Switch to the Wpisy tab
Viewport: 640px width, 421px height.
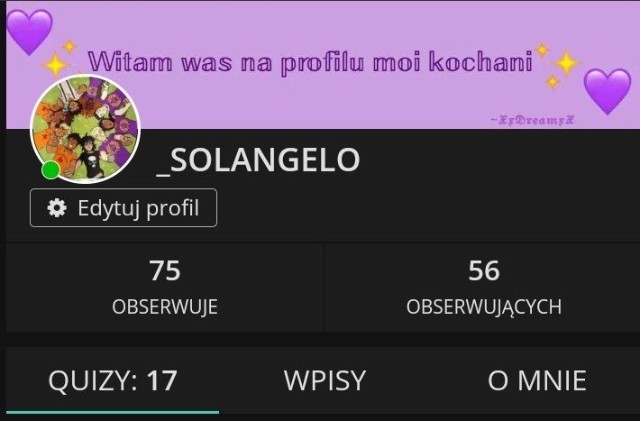coord(325,380)
